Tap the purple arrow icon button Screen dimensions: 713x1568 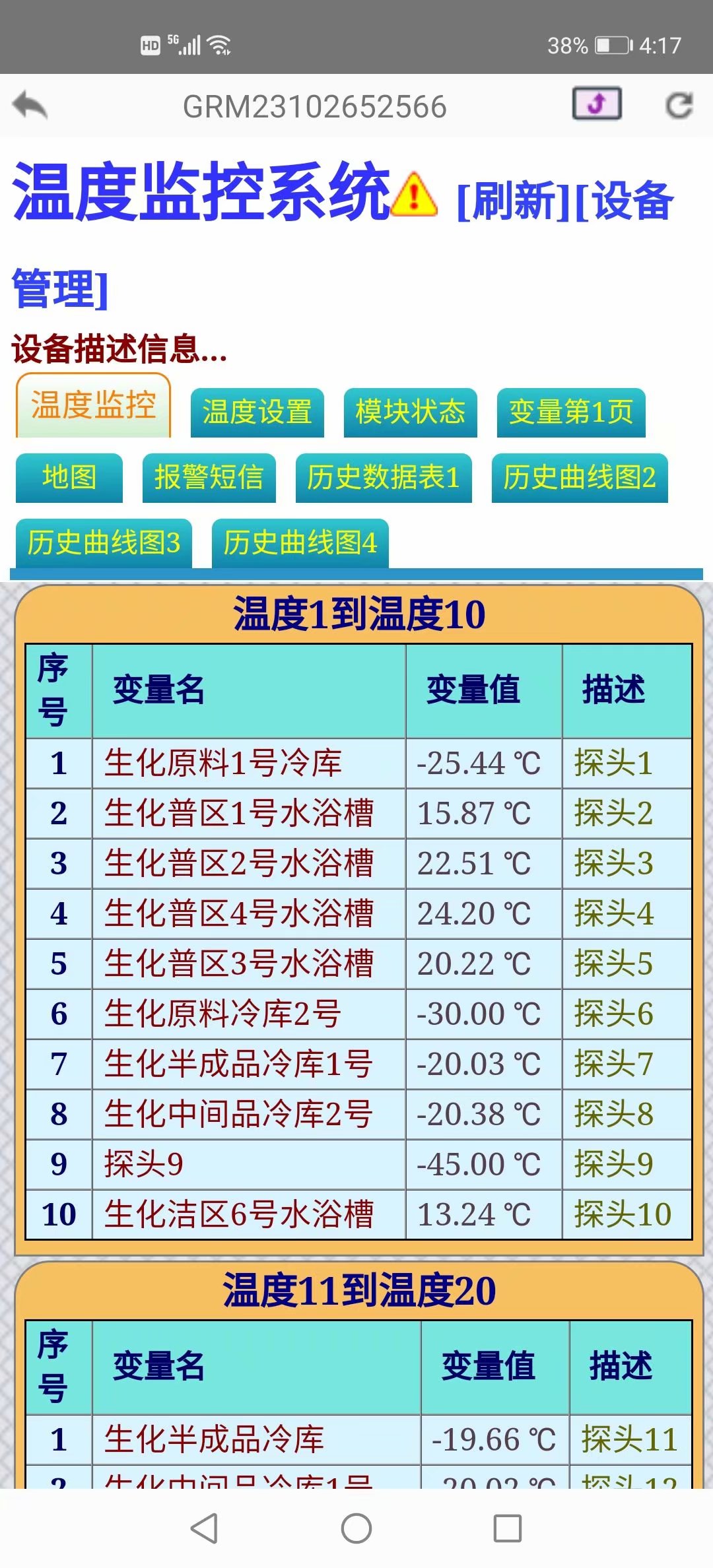coord(597,104)
